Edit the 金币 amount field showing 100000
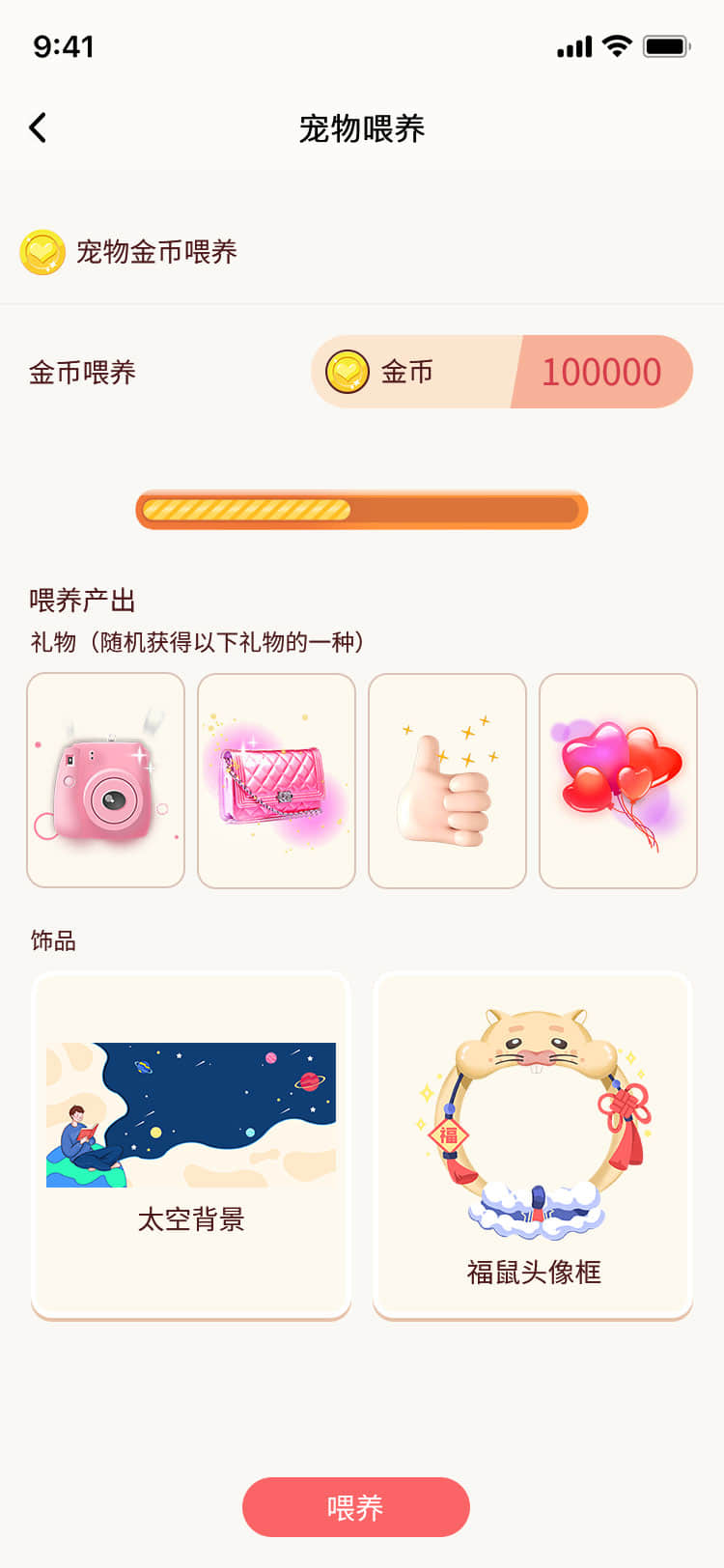The image size is (724, 1568). [600, 372]
